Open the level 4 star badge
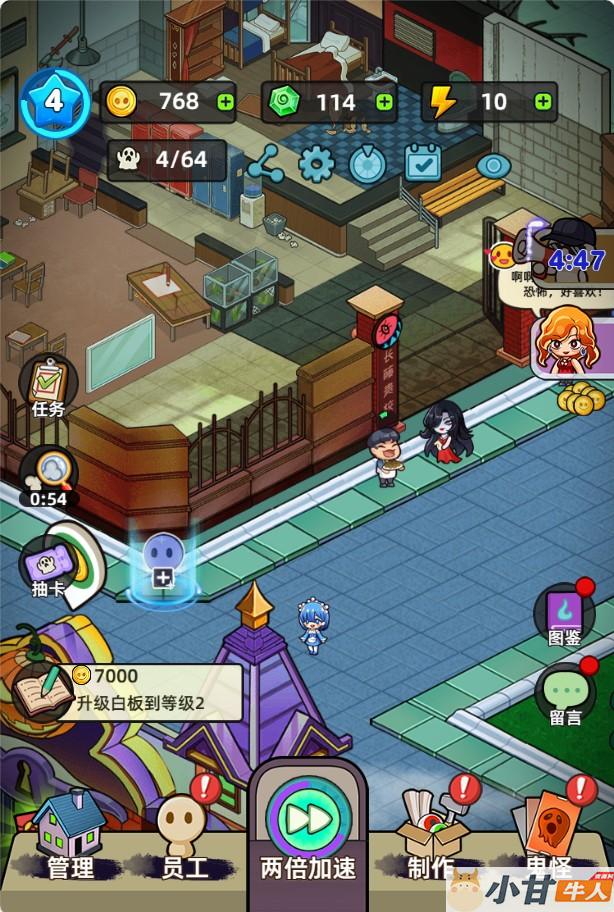 click(54, 101)
